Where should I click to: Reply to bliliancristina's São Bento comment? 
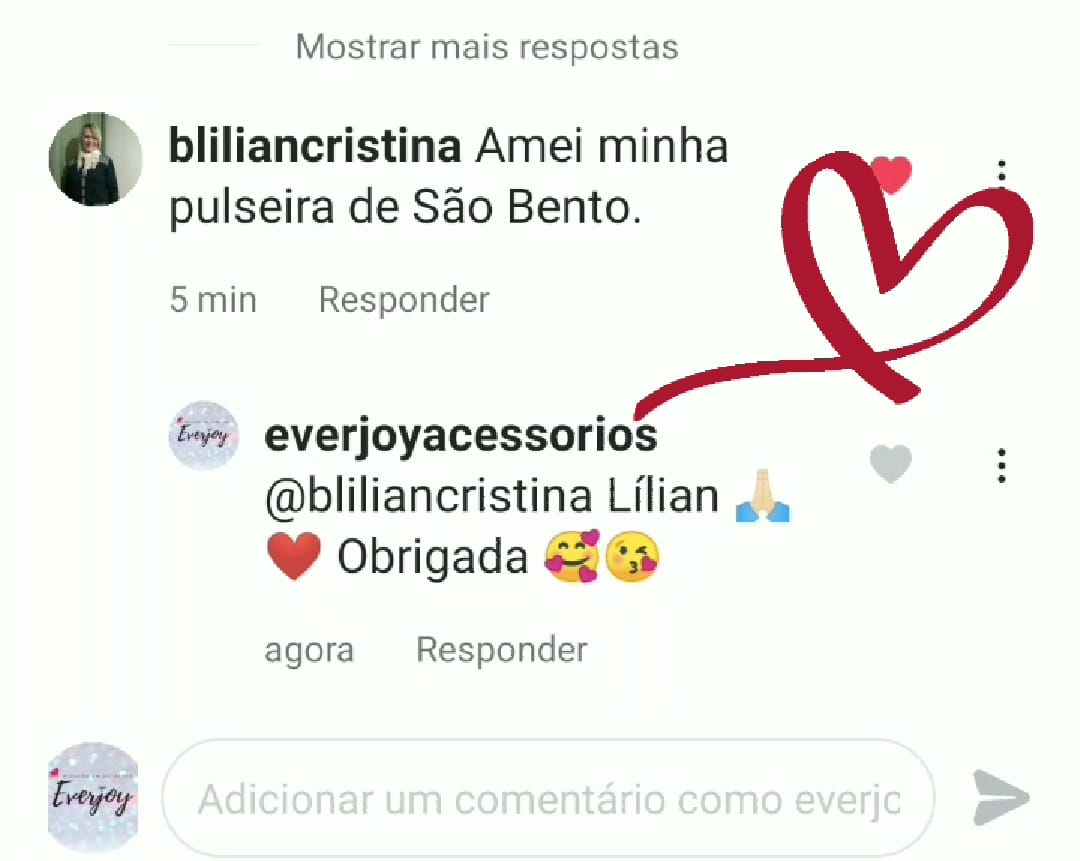403,300
